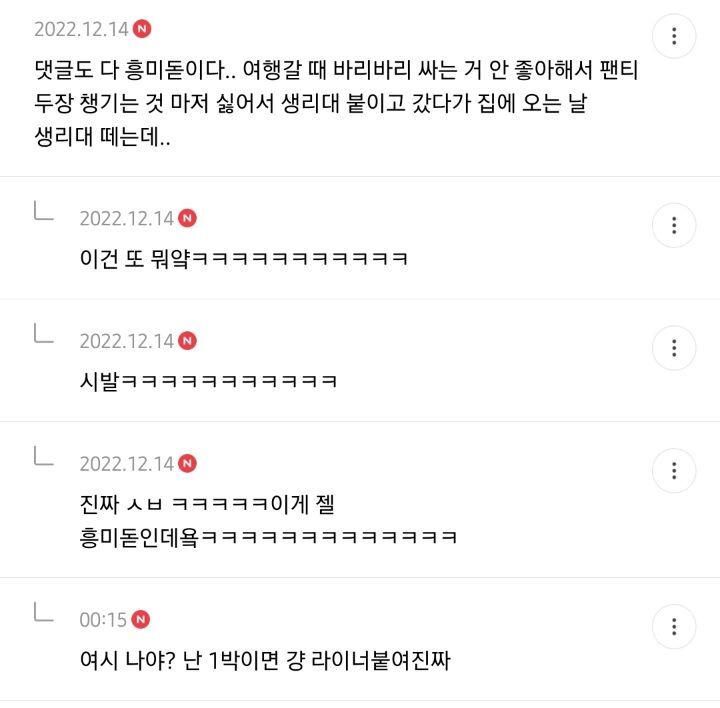This screenshot has height=708, width=720.
Task: Open the more options on the 00:15 reply
Action: click(674, 626)
